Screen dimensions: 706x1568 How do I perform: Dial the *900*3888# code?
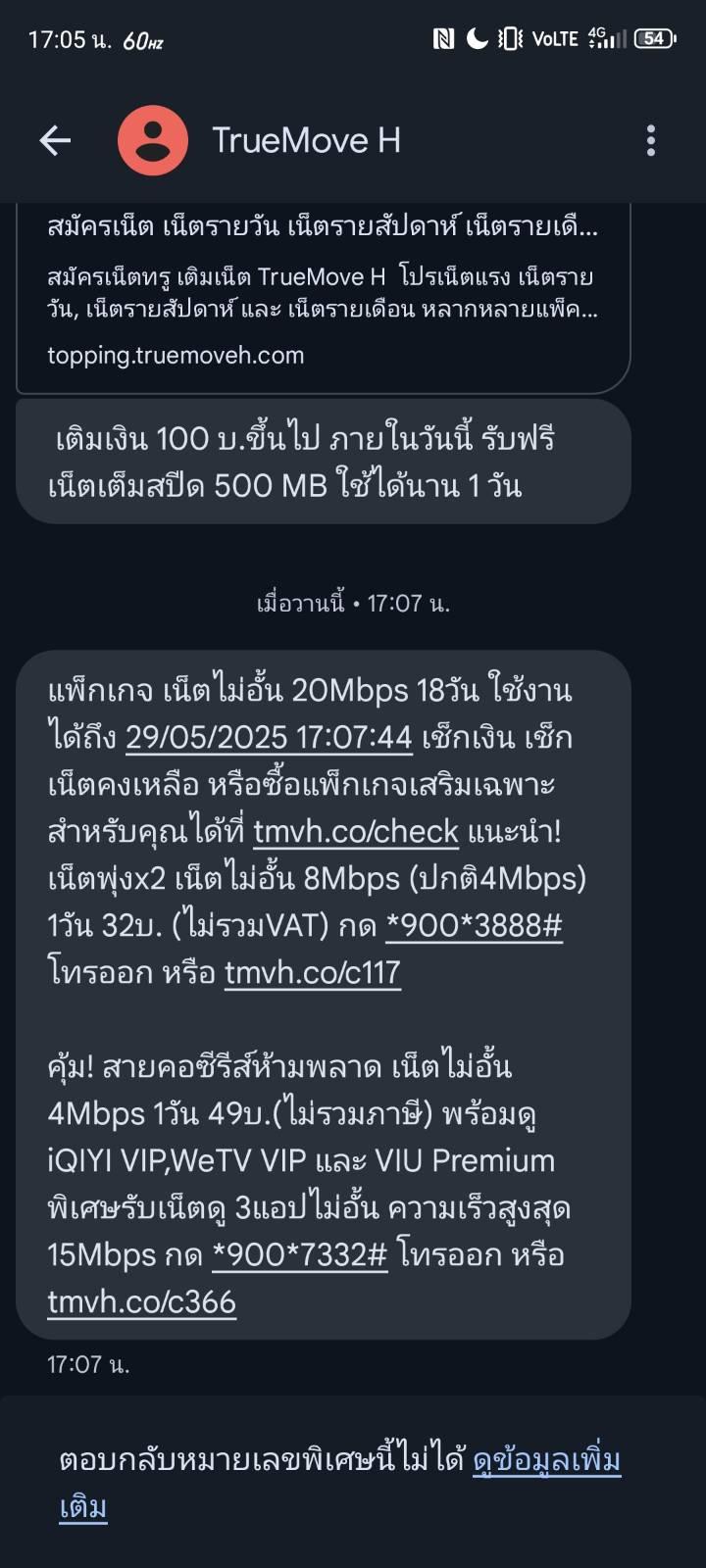click(x=474, y=925)
